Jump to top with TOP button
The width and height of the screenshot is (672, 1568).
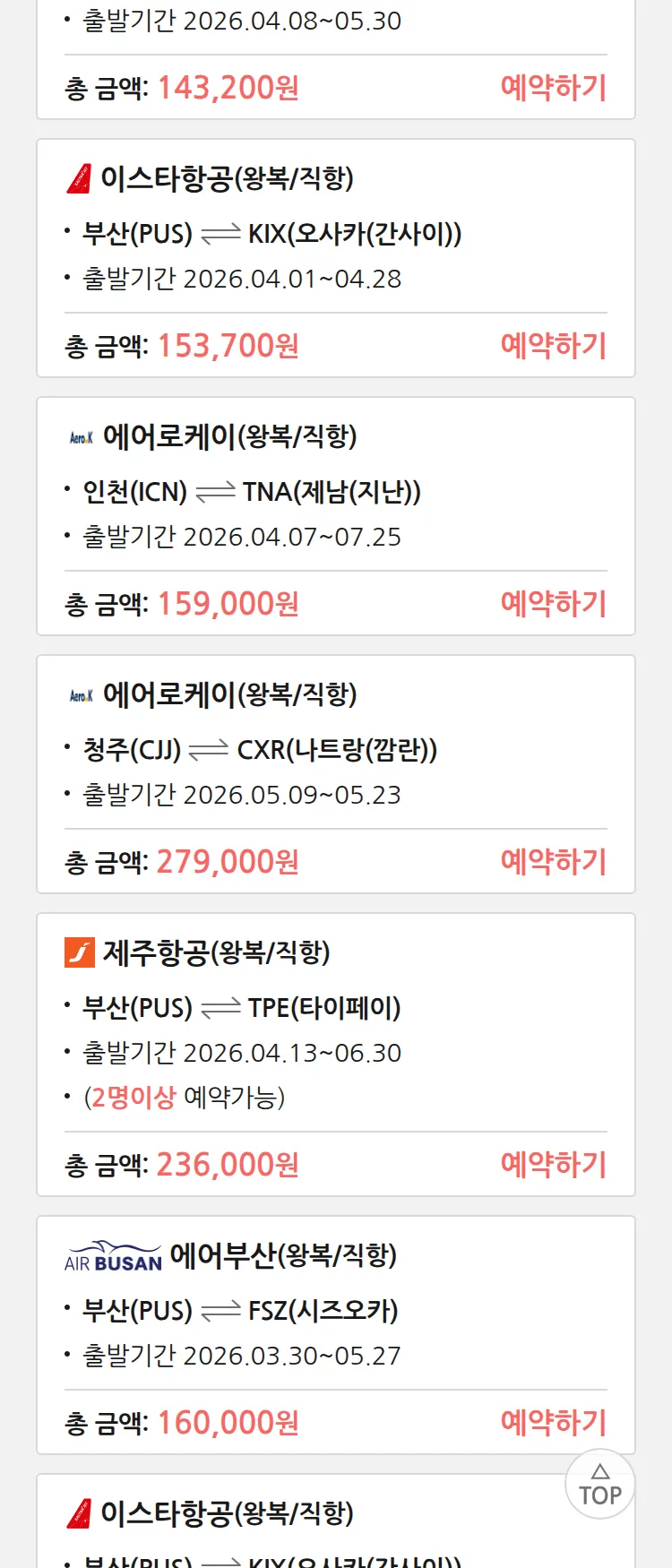tap(599, 1484)
